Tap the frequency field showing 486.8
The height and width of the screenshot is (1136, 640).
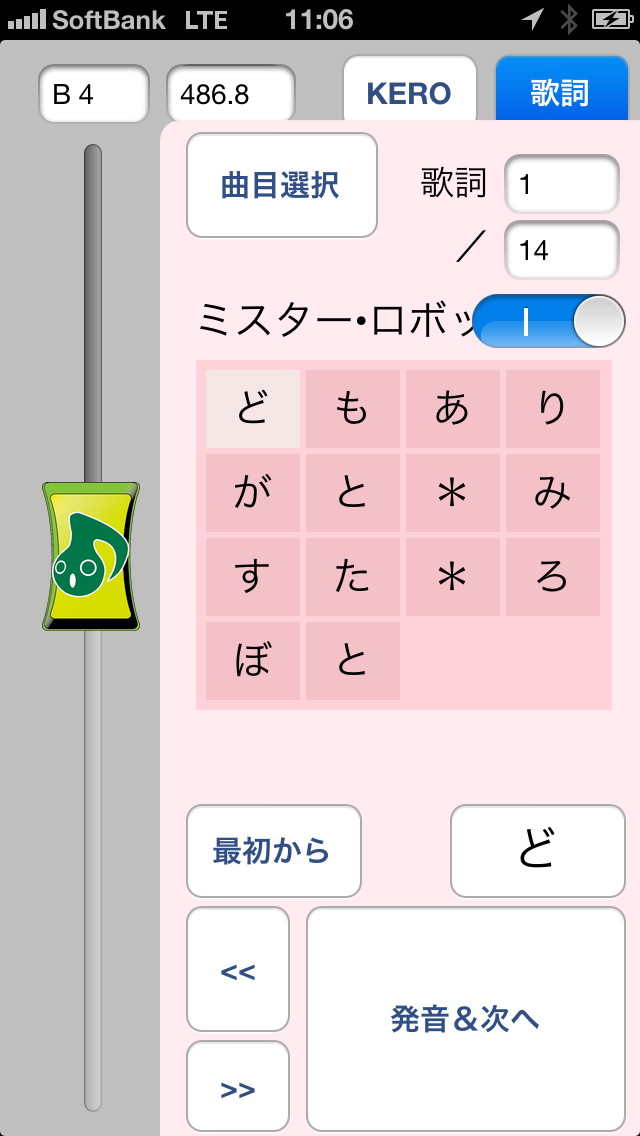pyautogui.click(x=230, y=95)
